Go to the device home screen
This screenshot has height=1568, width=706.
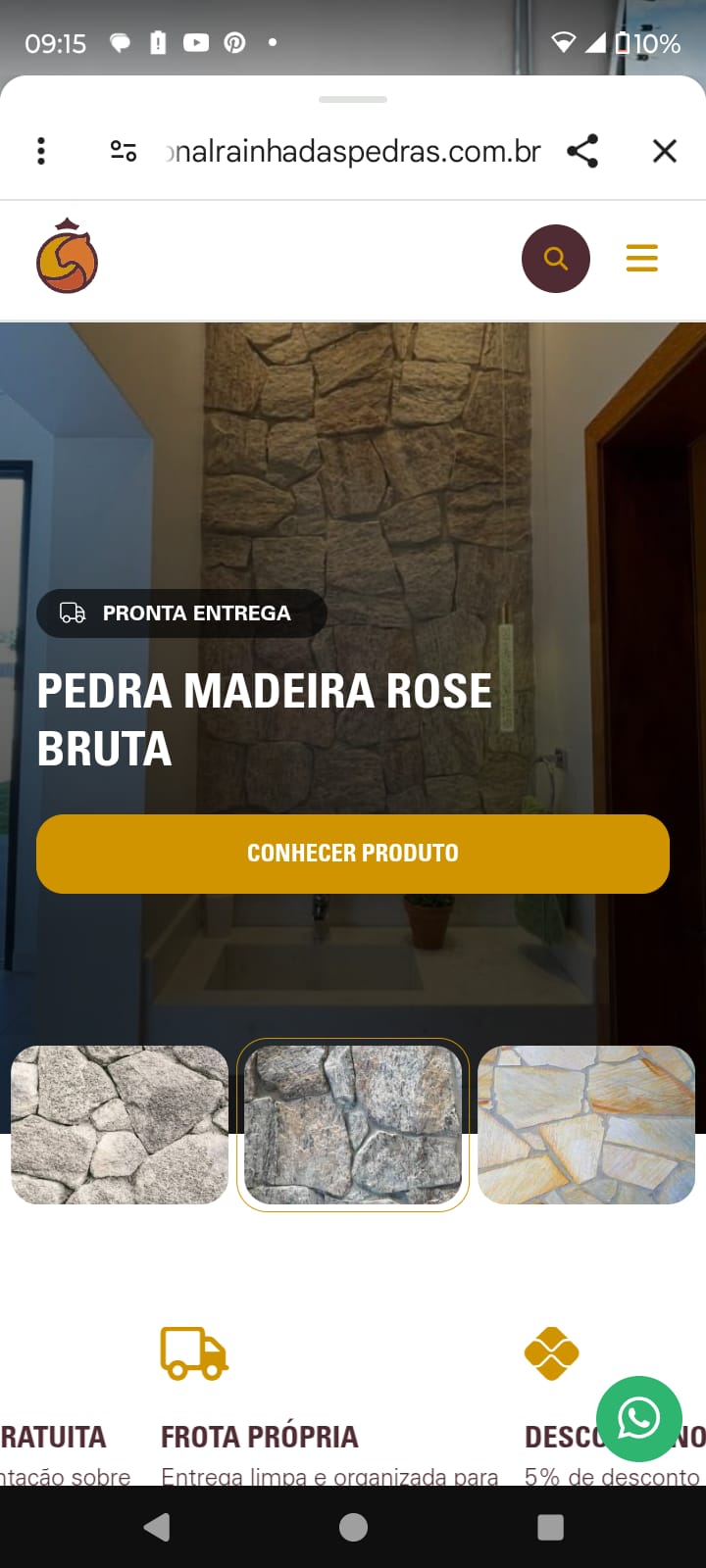(x=353, y=1527)
